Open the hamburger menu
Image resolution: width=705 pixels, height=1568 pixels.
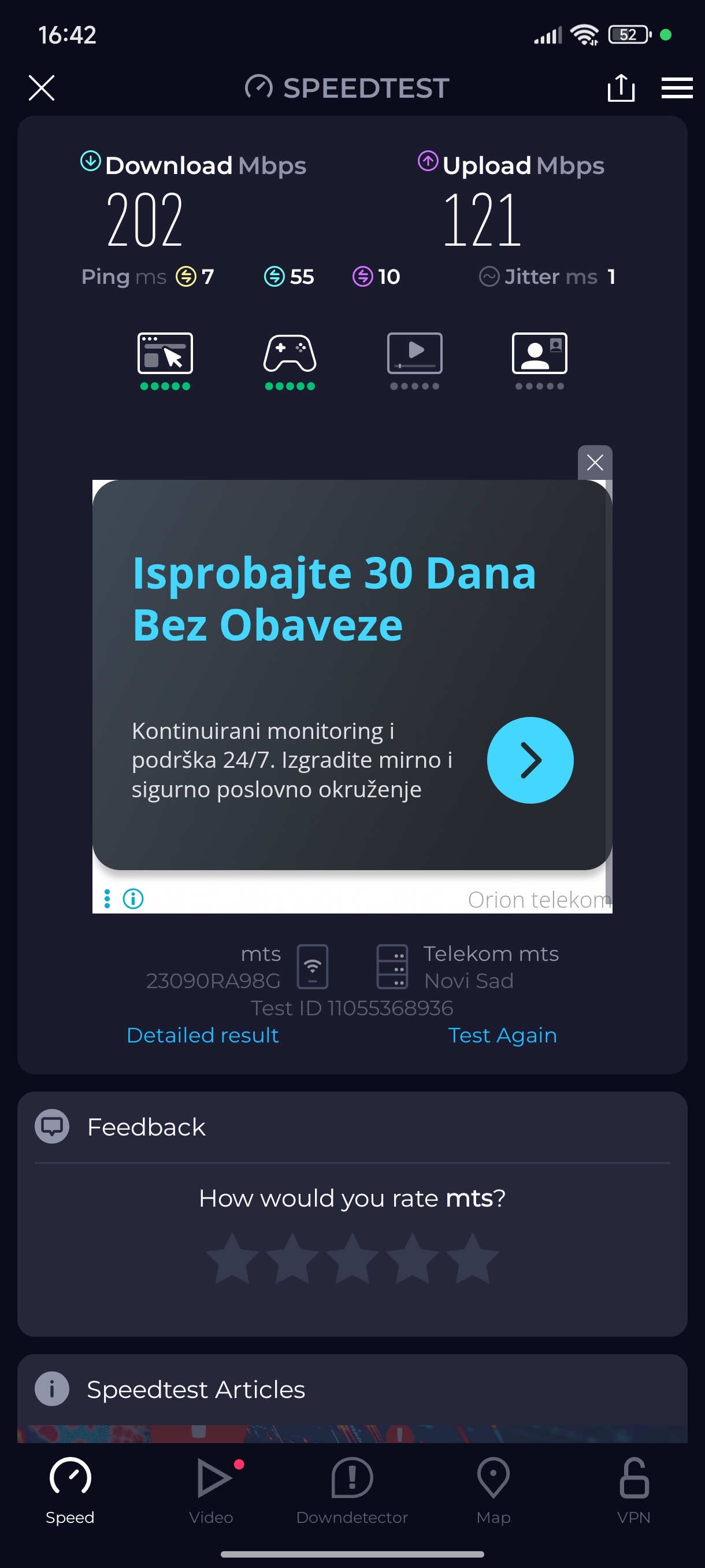[677, 88]
